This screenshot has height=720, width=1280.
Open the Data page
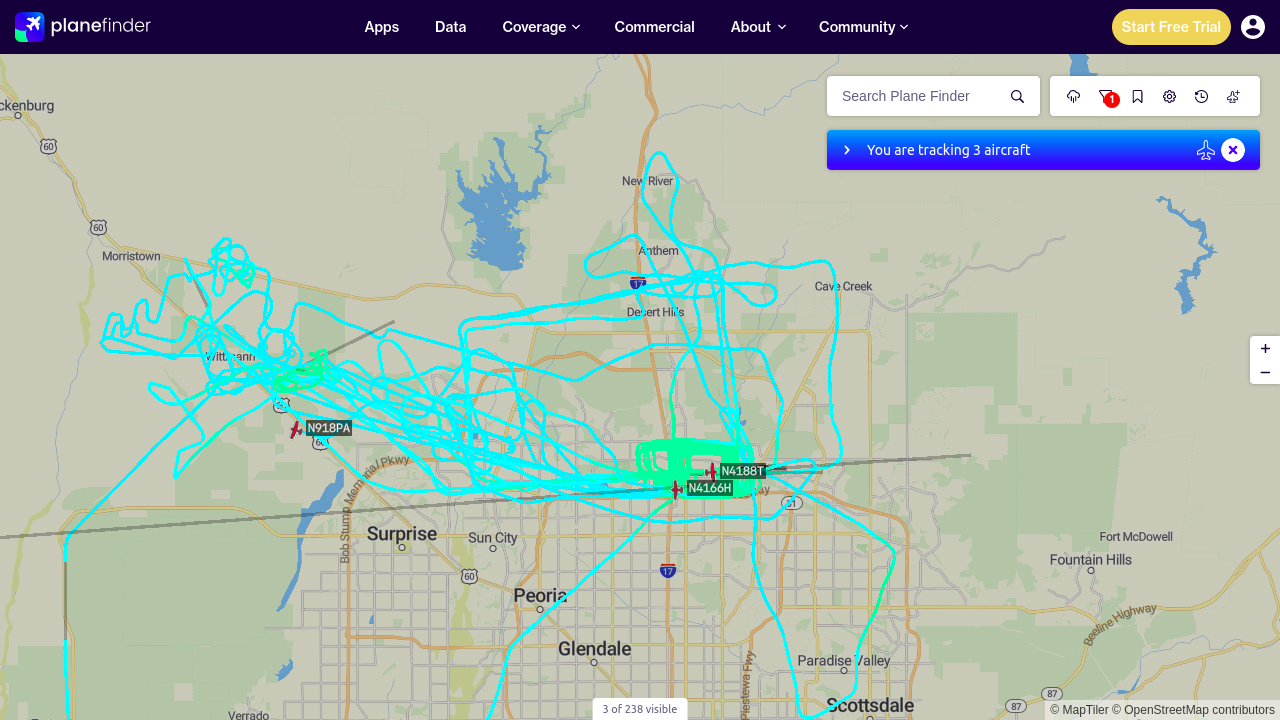pyautogui.click(x=451, y=27)
